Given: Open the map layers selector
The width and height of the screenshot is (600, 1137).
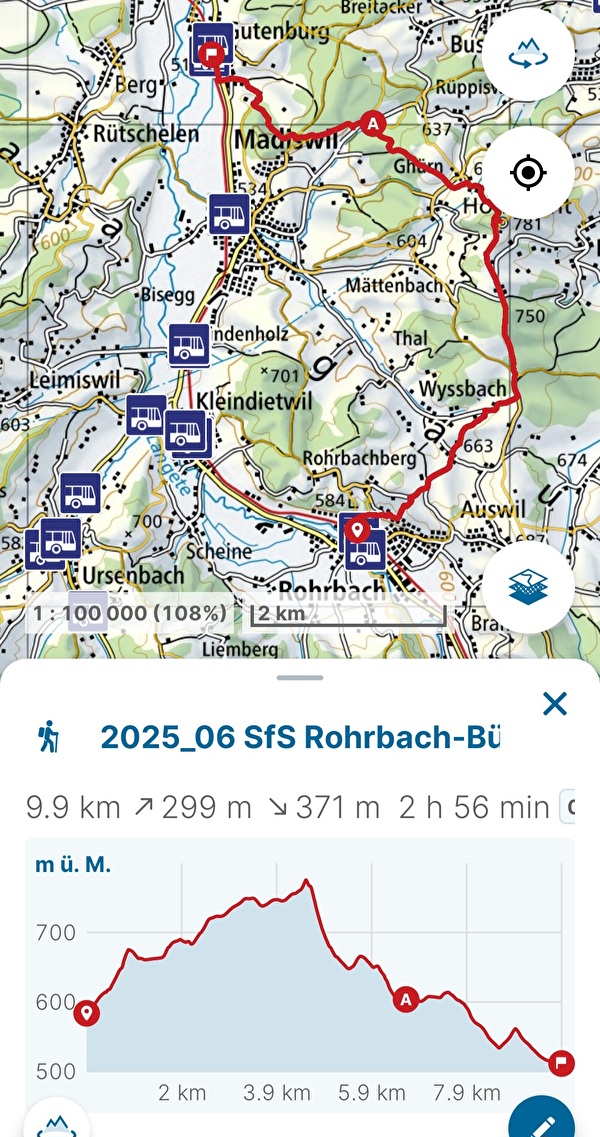Looking at the screenshot, I should pyautogui.click(x=527, y=590).
